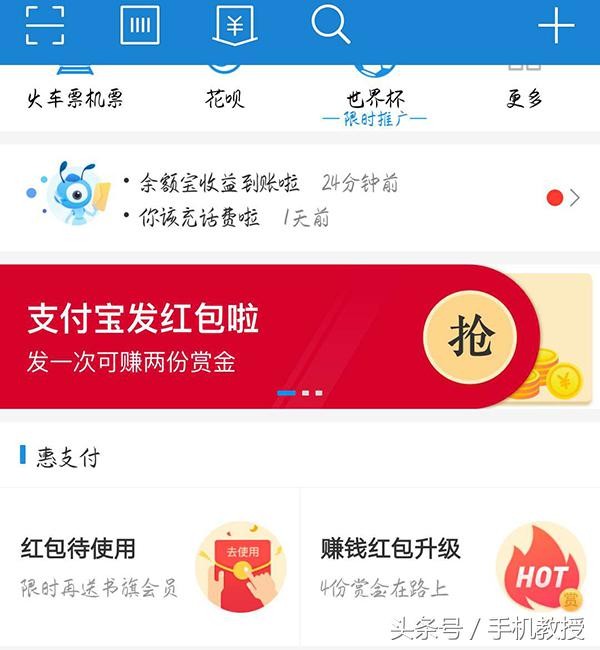Open the collect money icon
The height and width of the screenshot is (650, 600).
pyautogui.click(x=234, y=24)
